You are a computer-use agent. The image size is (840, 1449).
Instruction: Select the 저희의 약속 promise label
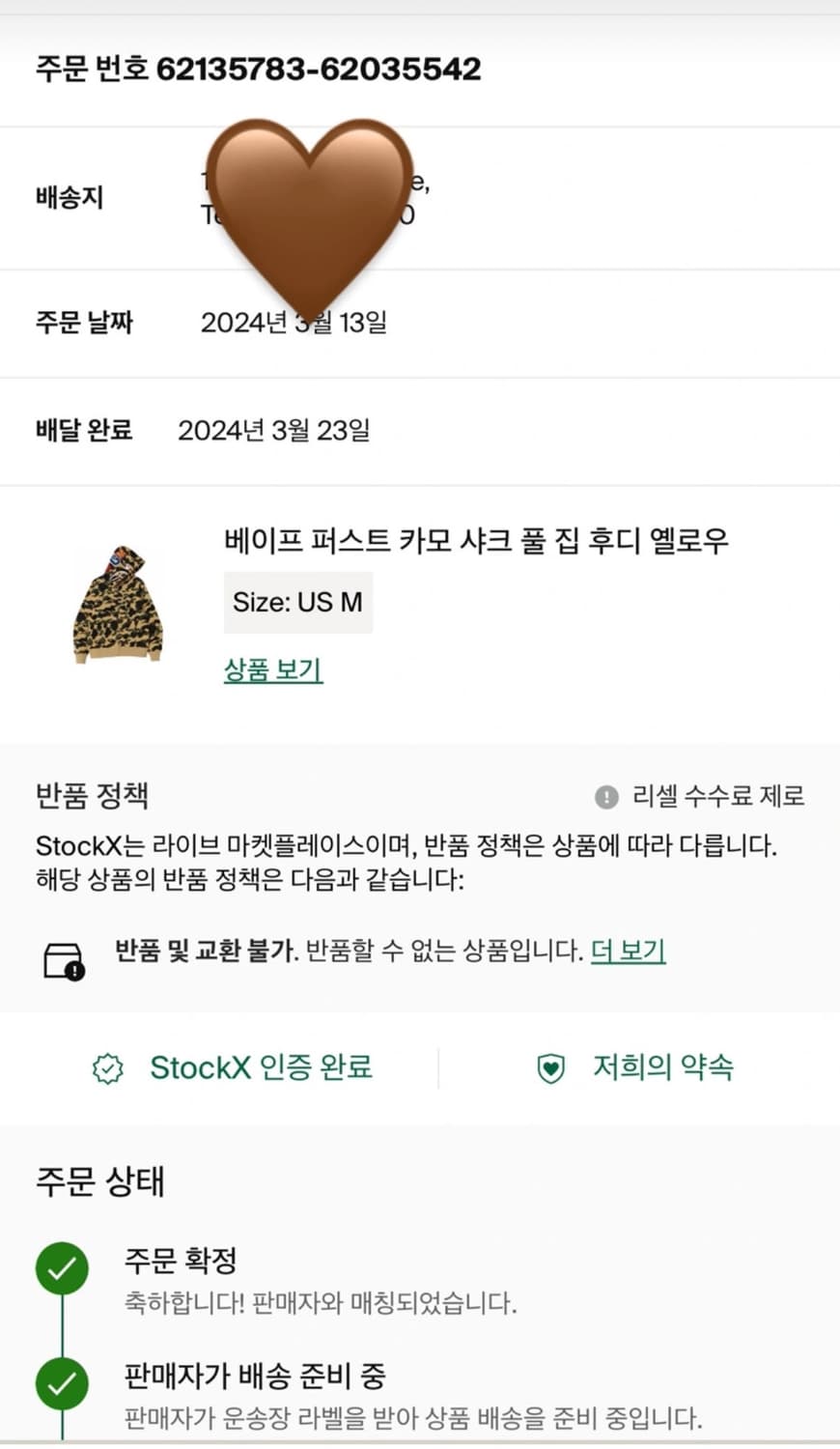point(663,1068)
